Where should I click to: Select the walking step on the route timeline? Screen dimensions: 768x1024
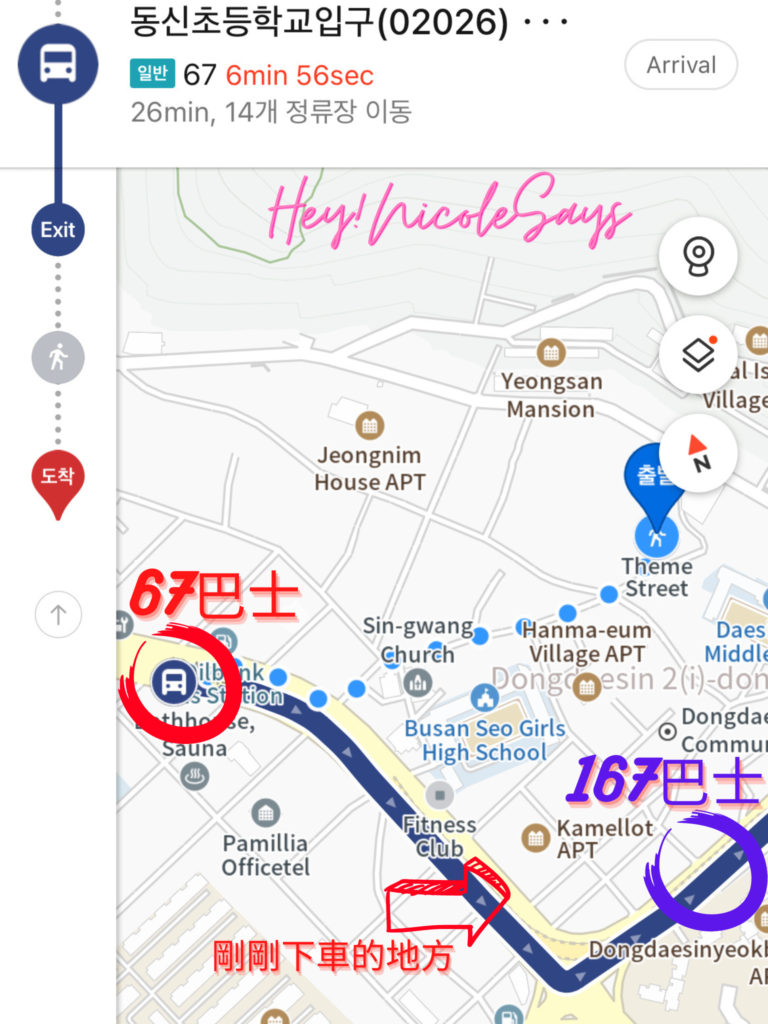58,356
